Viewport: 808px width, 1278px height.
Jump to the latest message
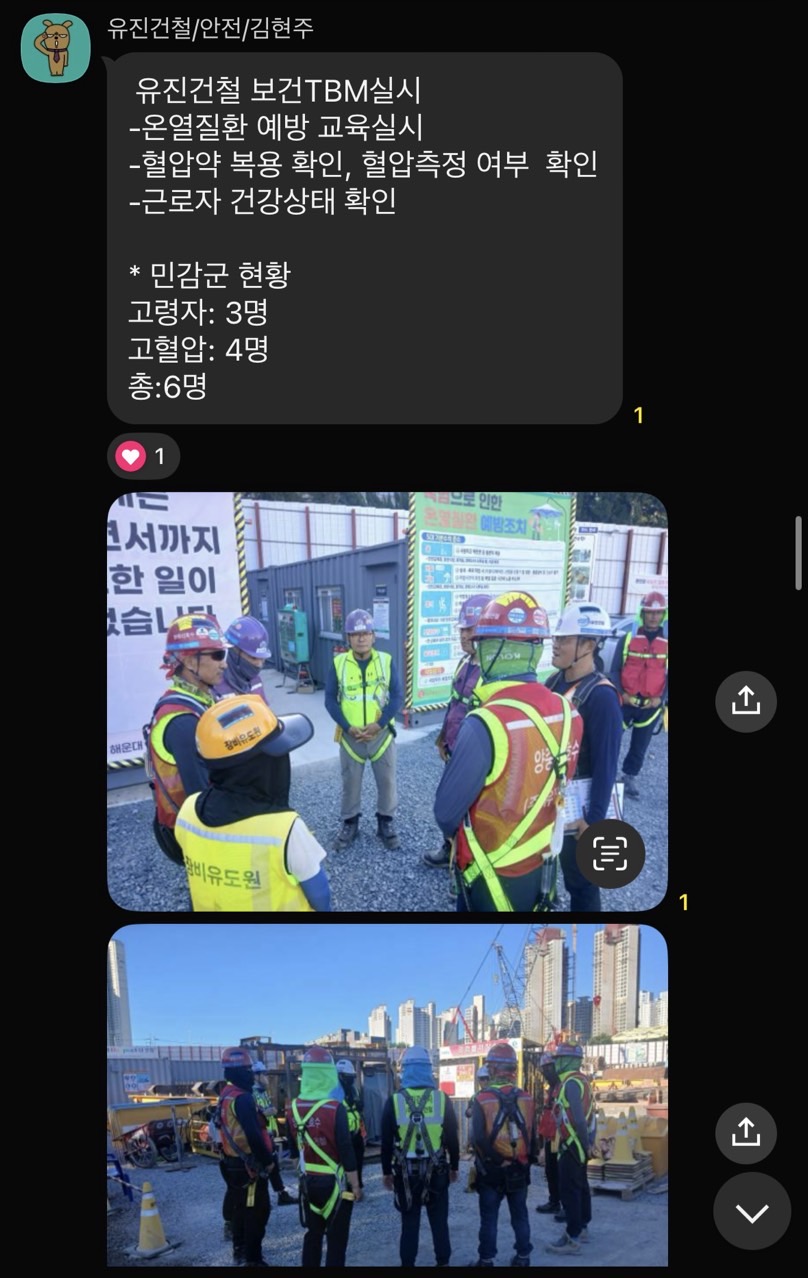(752, 1212)
